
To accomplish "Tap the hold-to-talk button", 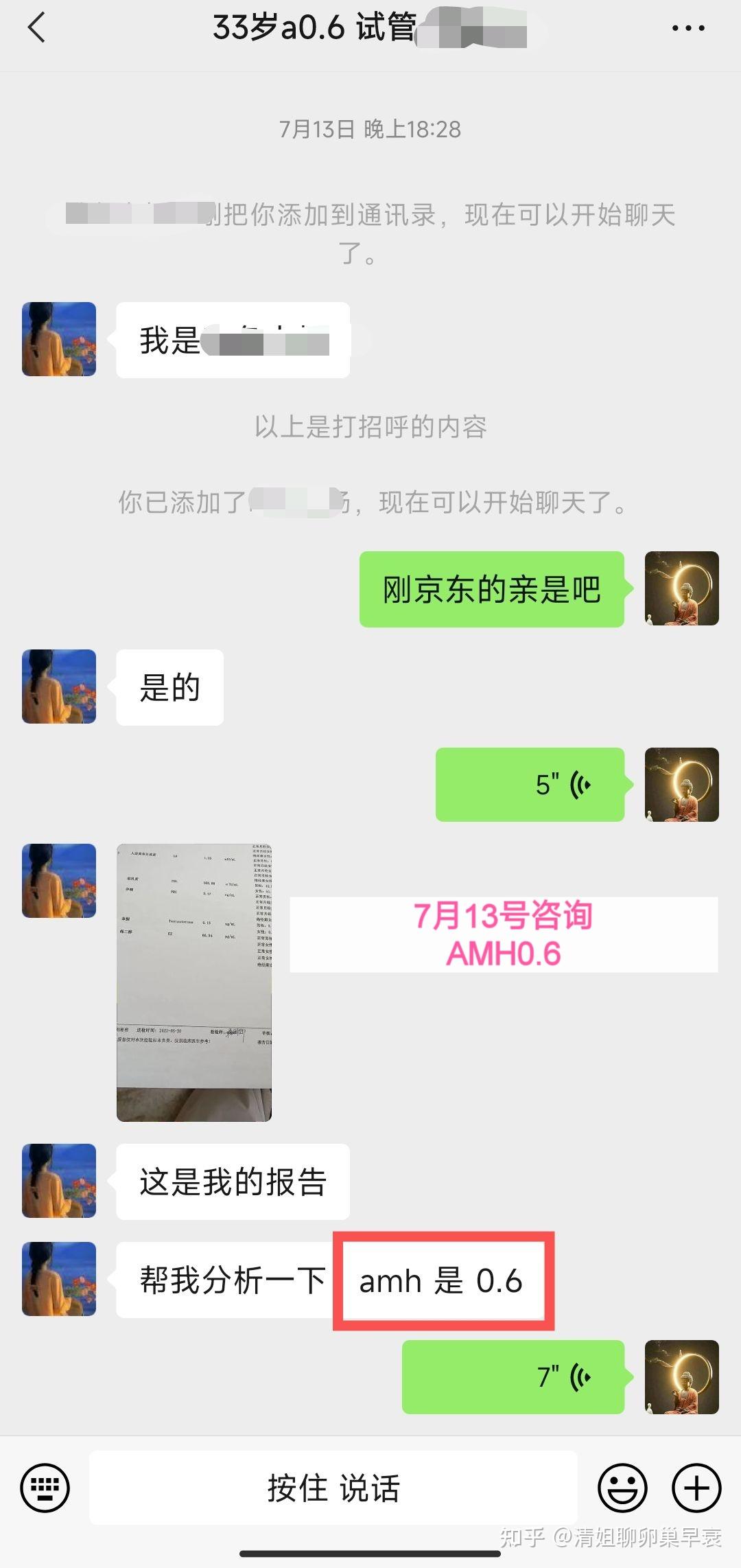I will [333, 1488].
